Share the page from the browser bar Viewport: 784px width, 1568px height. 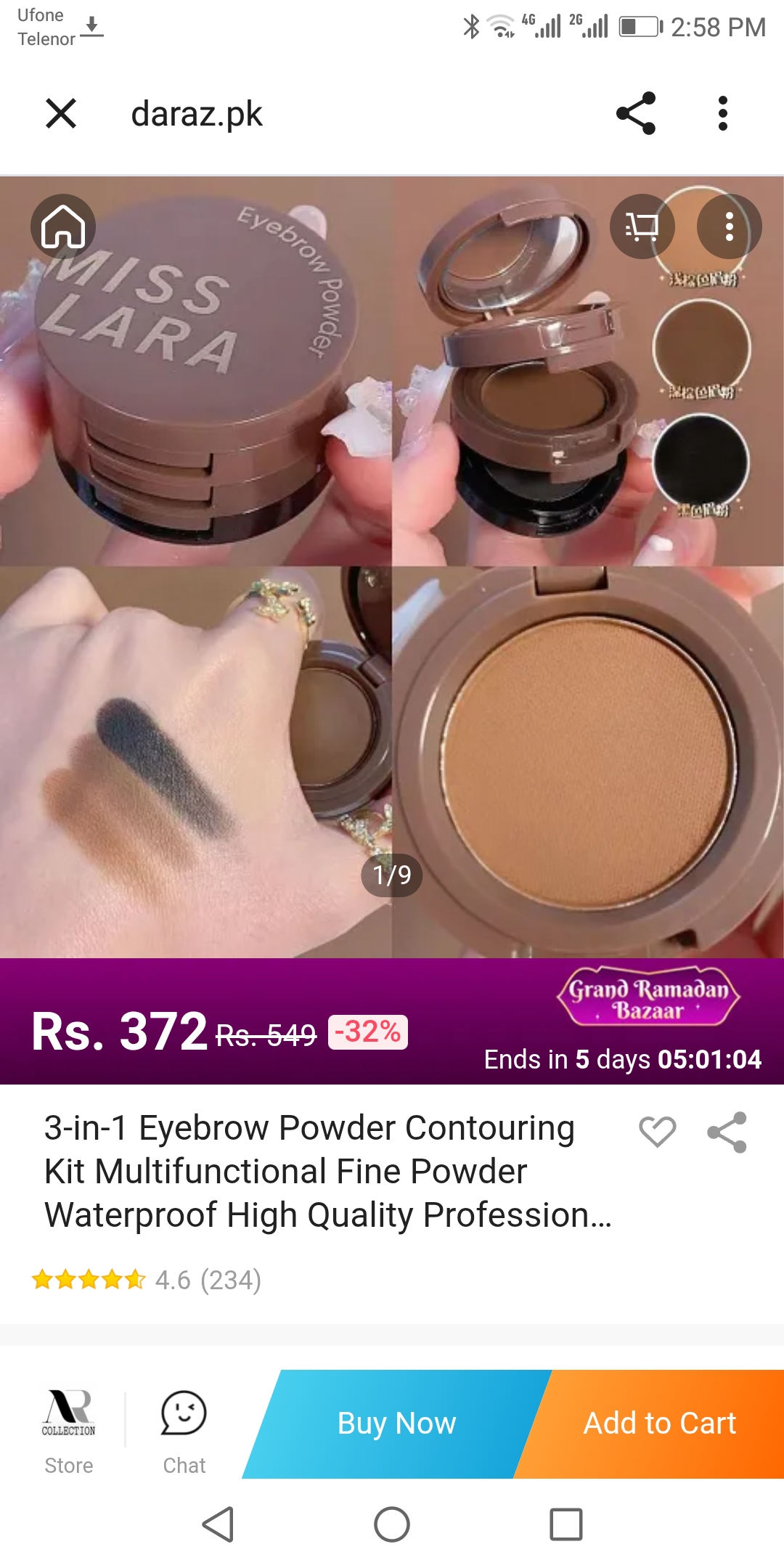click(636, 114)
